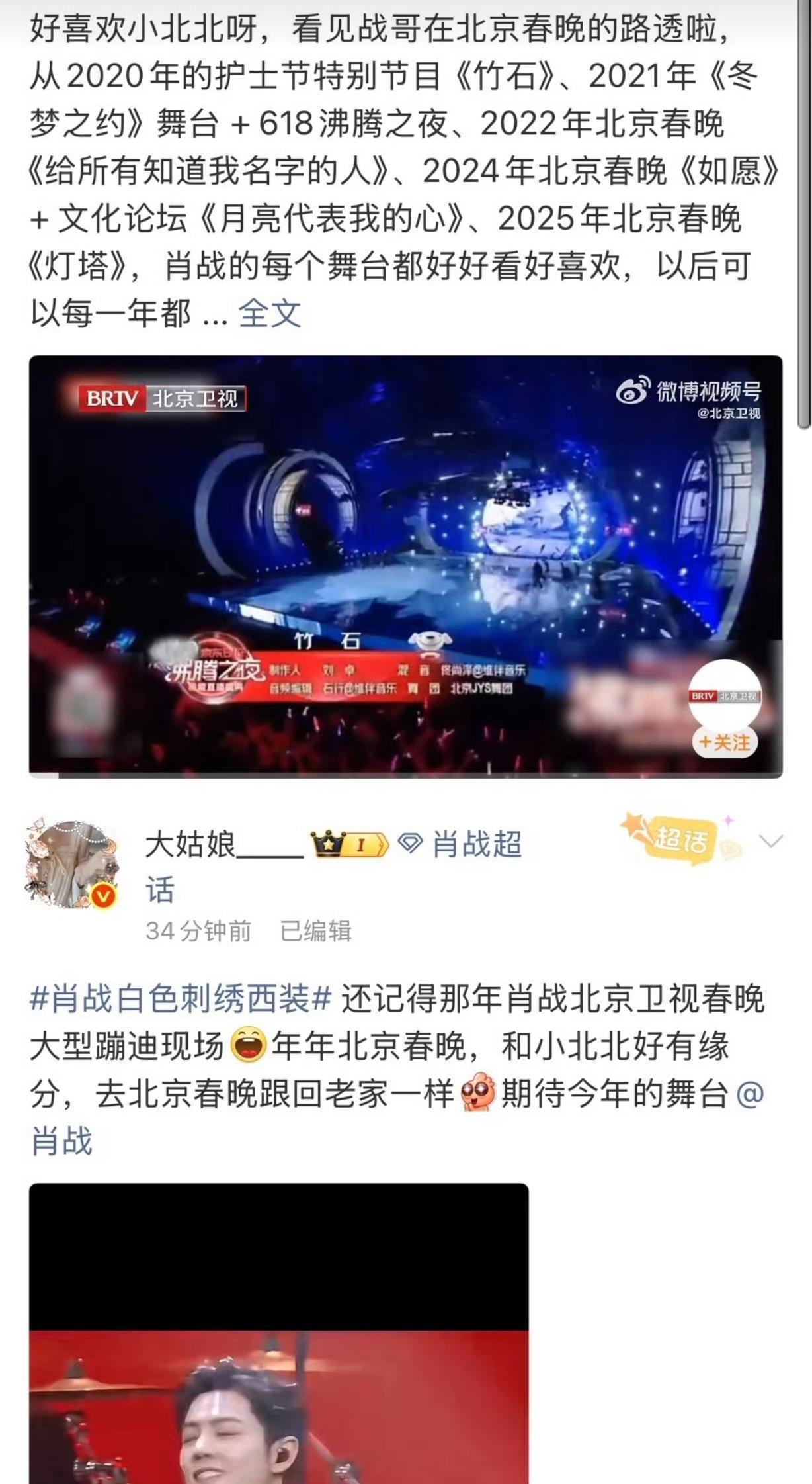Open the @肖战 mention
The image size is (812, 1484).
tap(62, 1141)
